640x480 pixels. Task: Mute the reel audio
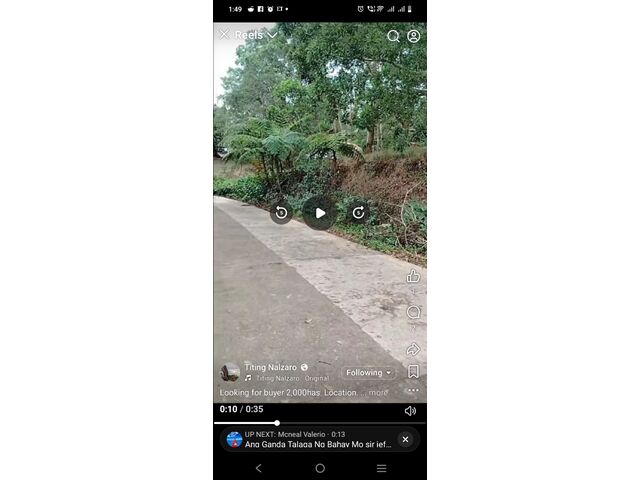point(410,410)
